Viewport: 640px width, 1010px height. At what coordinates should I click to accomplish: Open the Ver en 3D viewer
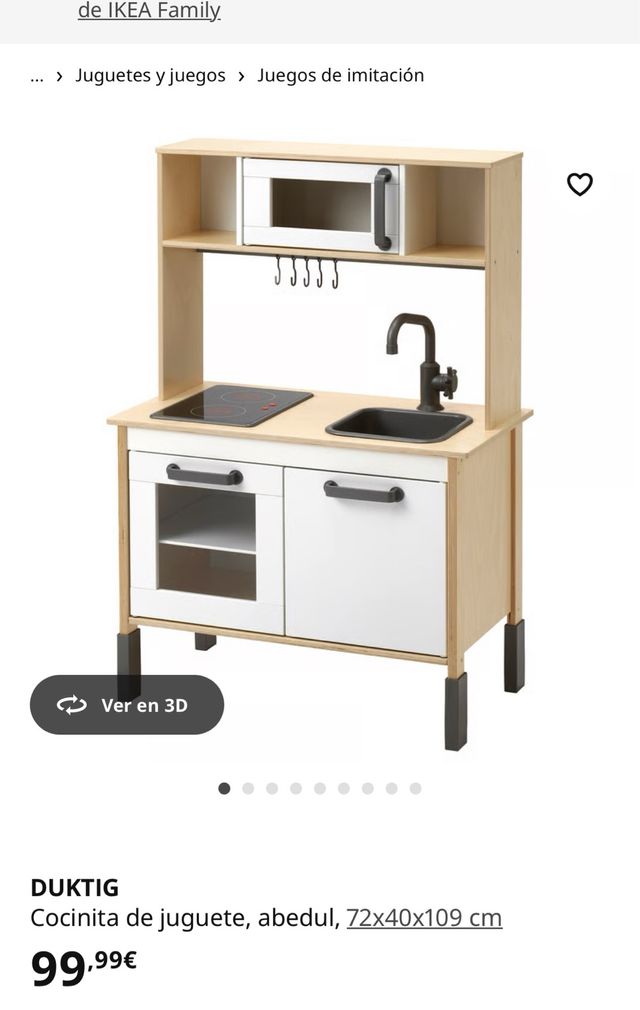point(127,705)
